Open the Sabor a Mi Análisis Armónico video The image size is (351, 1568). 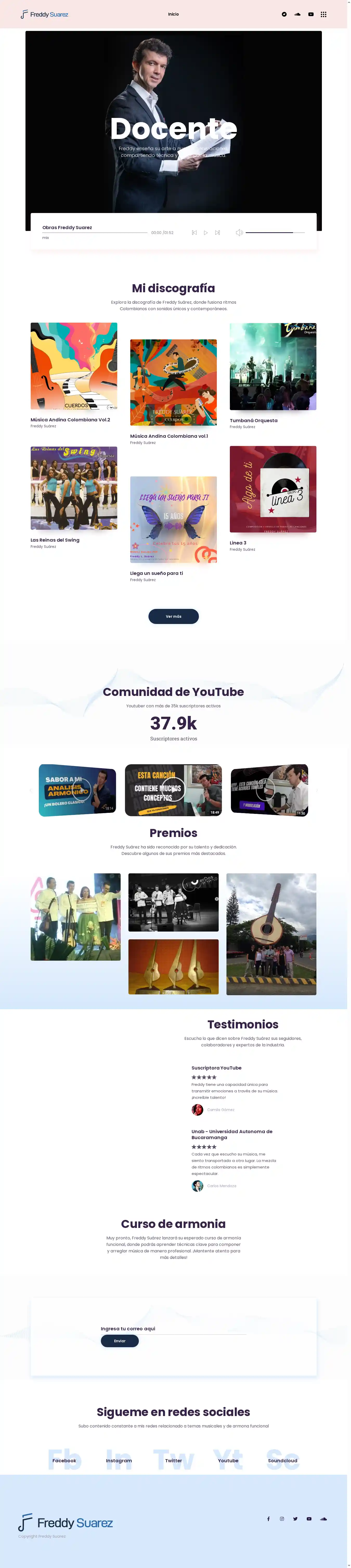click(x=77, y=789)
